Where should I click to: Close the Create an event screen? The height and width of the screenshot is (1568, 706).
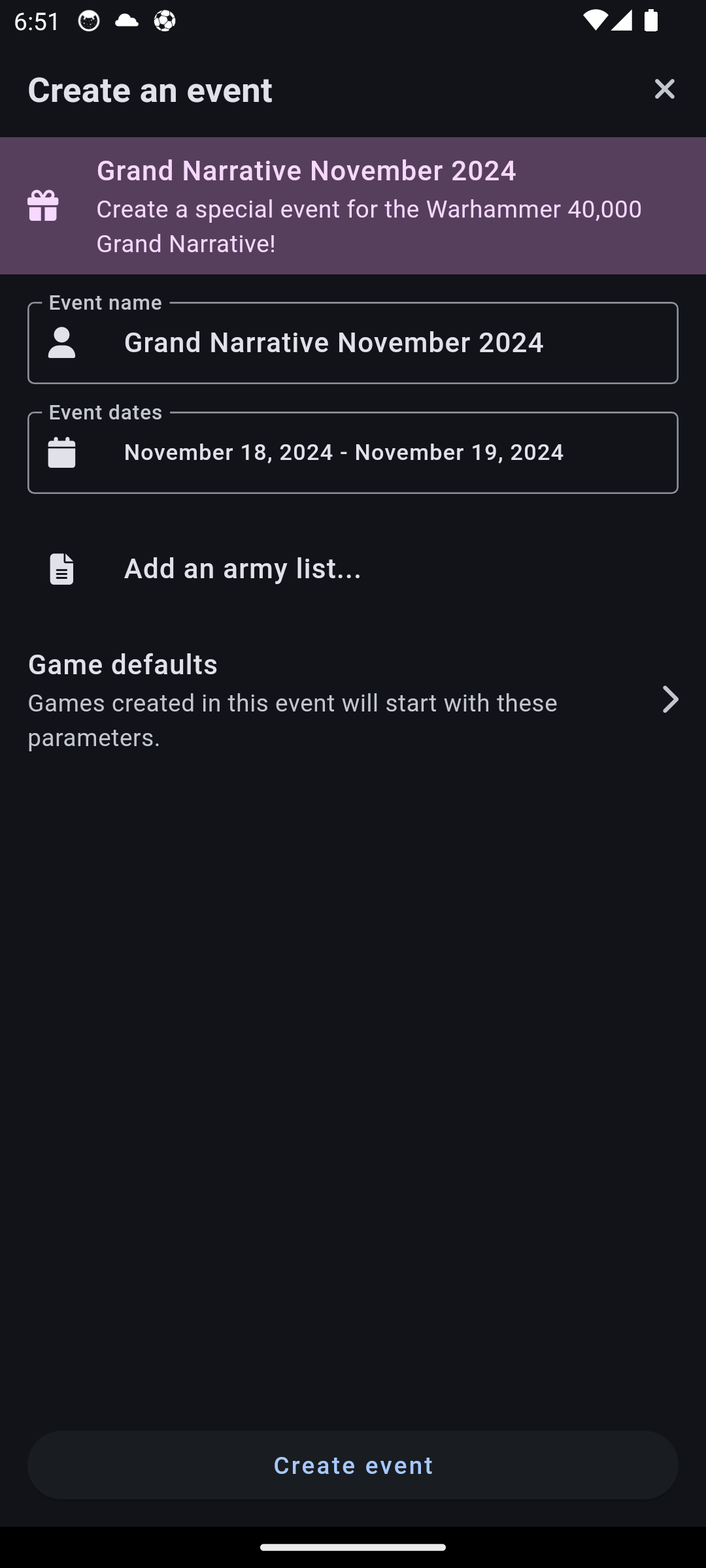[664, 89]
